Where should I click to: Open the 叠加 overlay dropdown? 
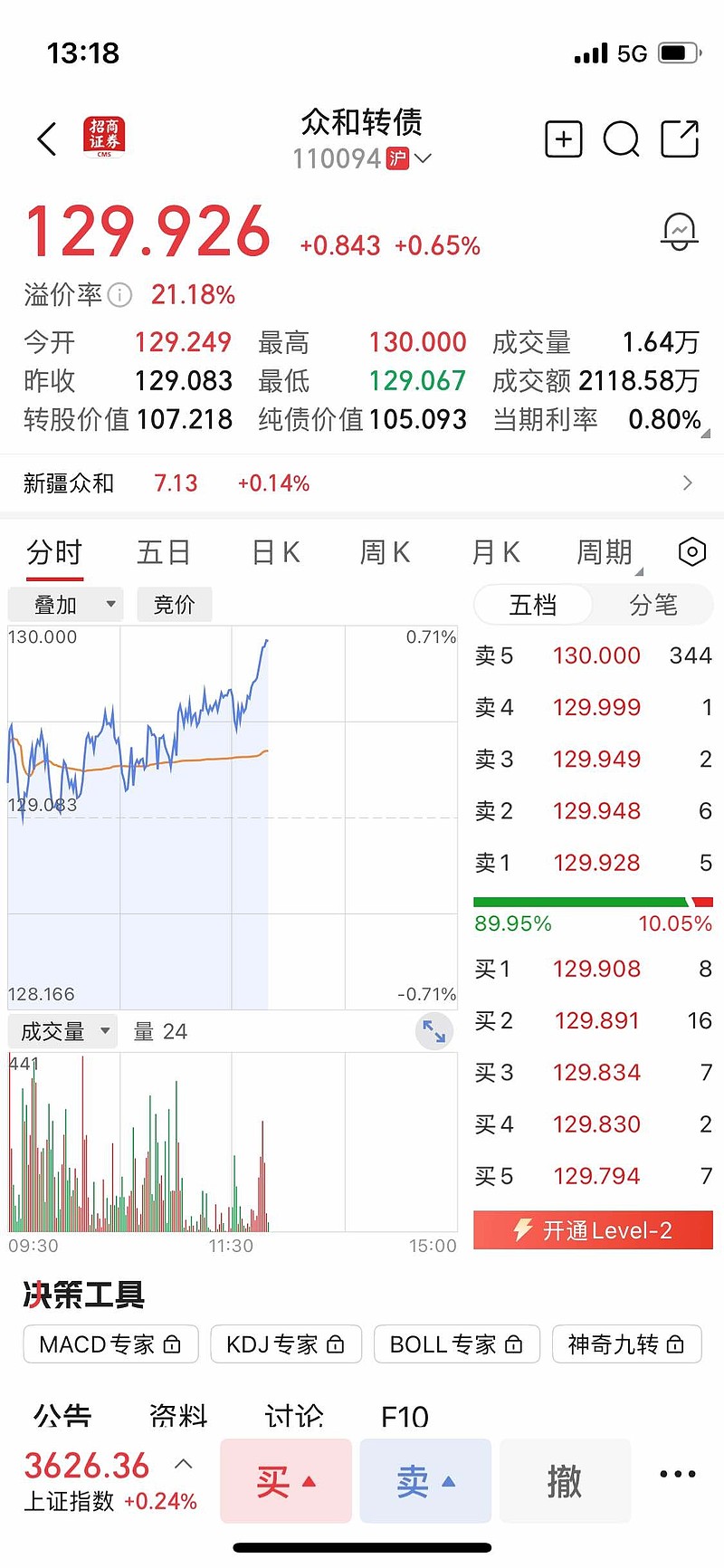tap(64, 604)
